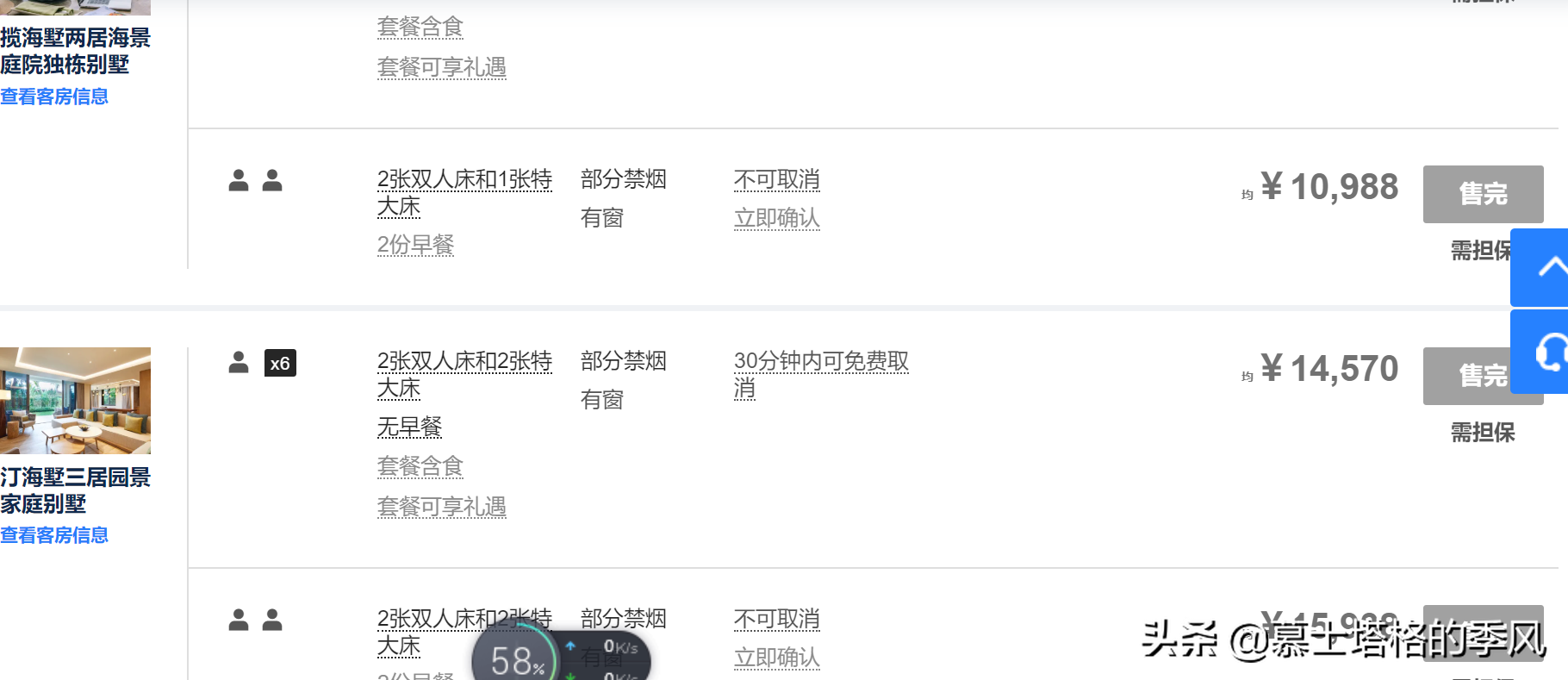Viewport: 1568px width, 680px height.
Task: Tap the 售完 button for ¥10,988 room
Action: [1482, 194]
